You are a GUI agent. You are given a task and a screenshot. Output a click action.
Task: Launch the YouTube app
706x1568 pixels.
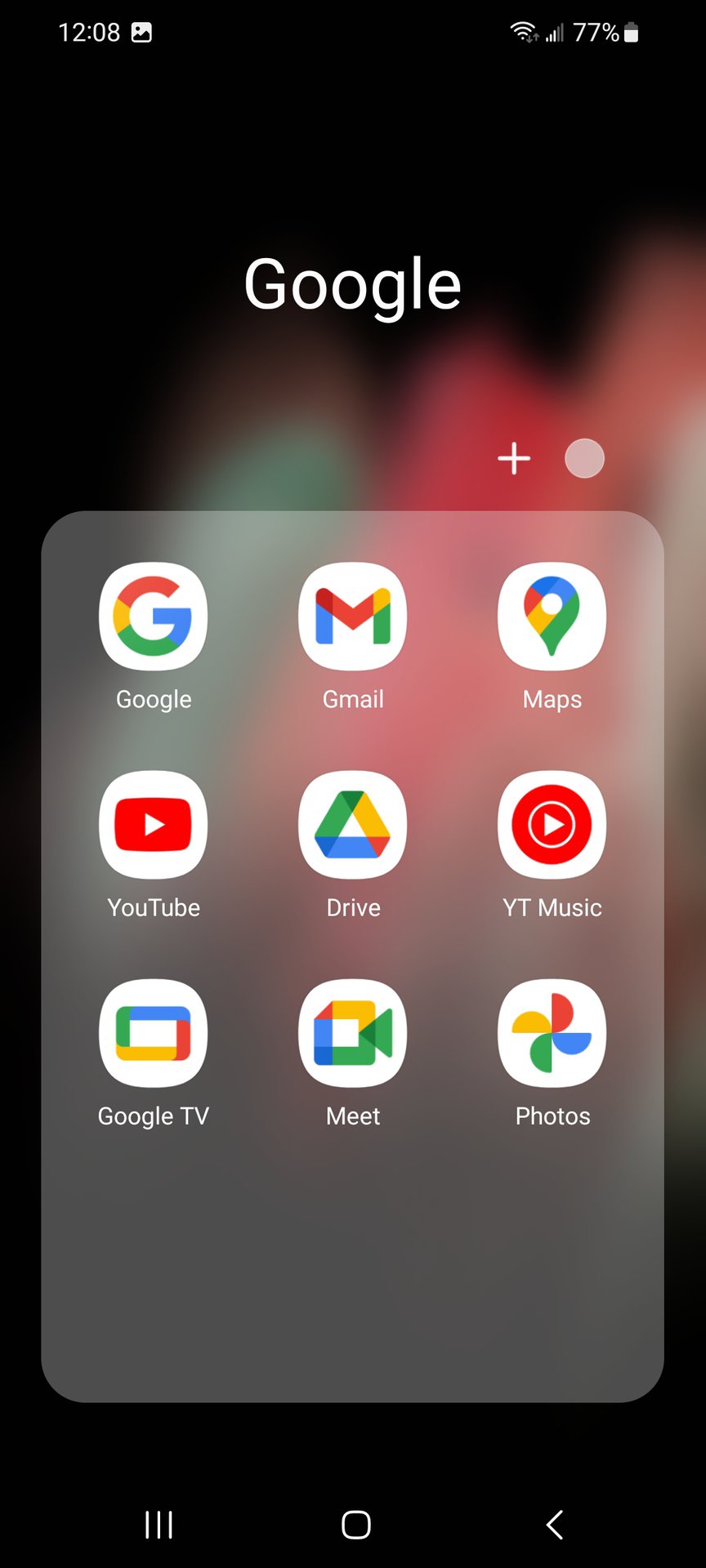[x=154, y=825]
